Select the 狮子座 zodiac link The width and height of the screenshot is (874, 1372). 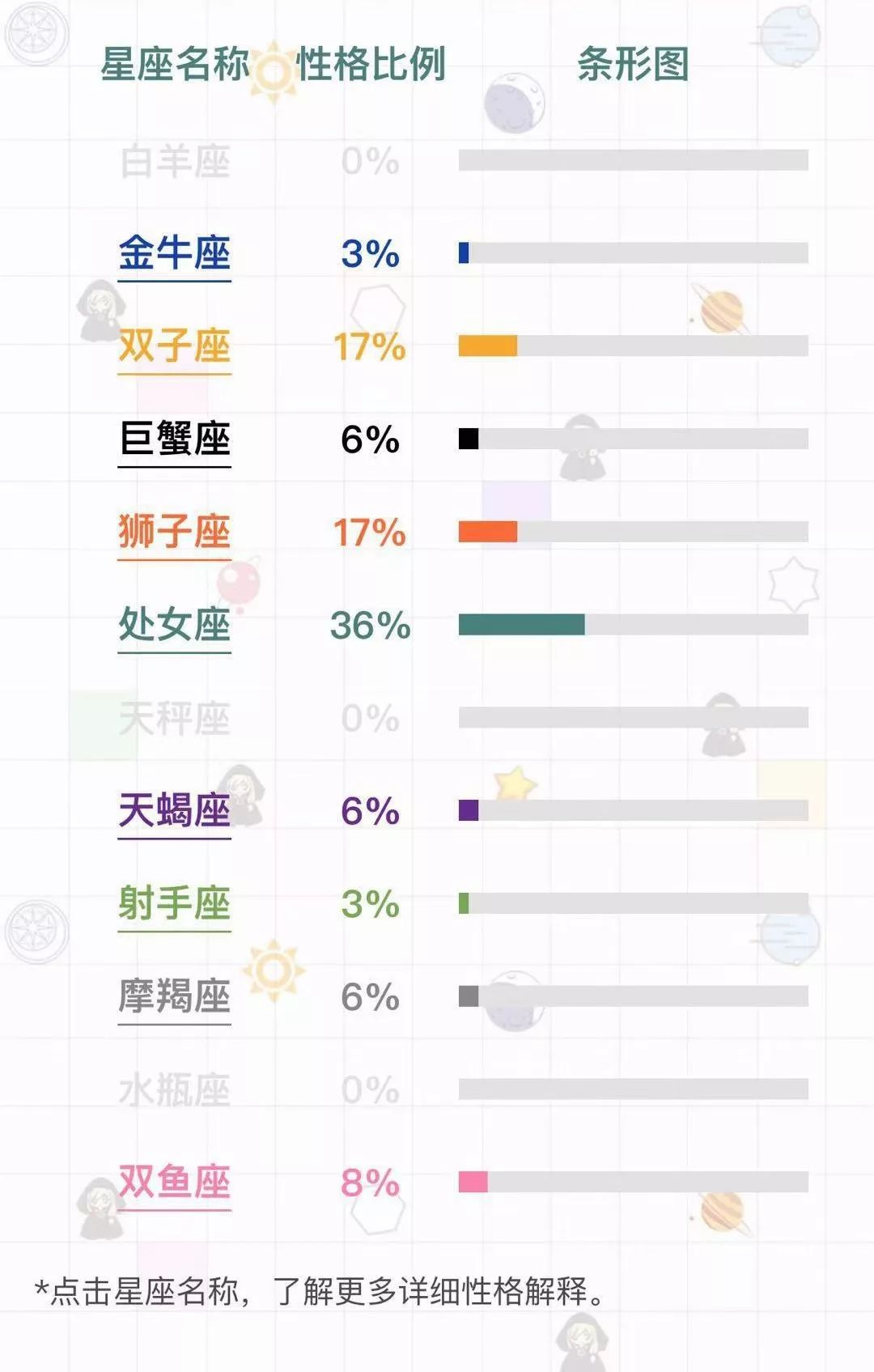pos(175,532)
